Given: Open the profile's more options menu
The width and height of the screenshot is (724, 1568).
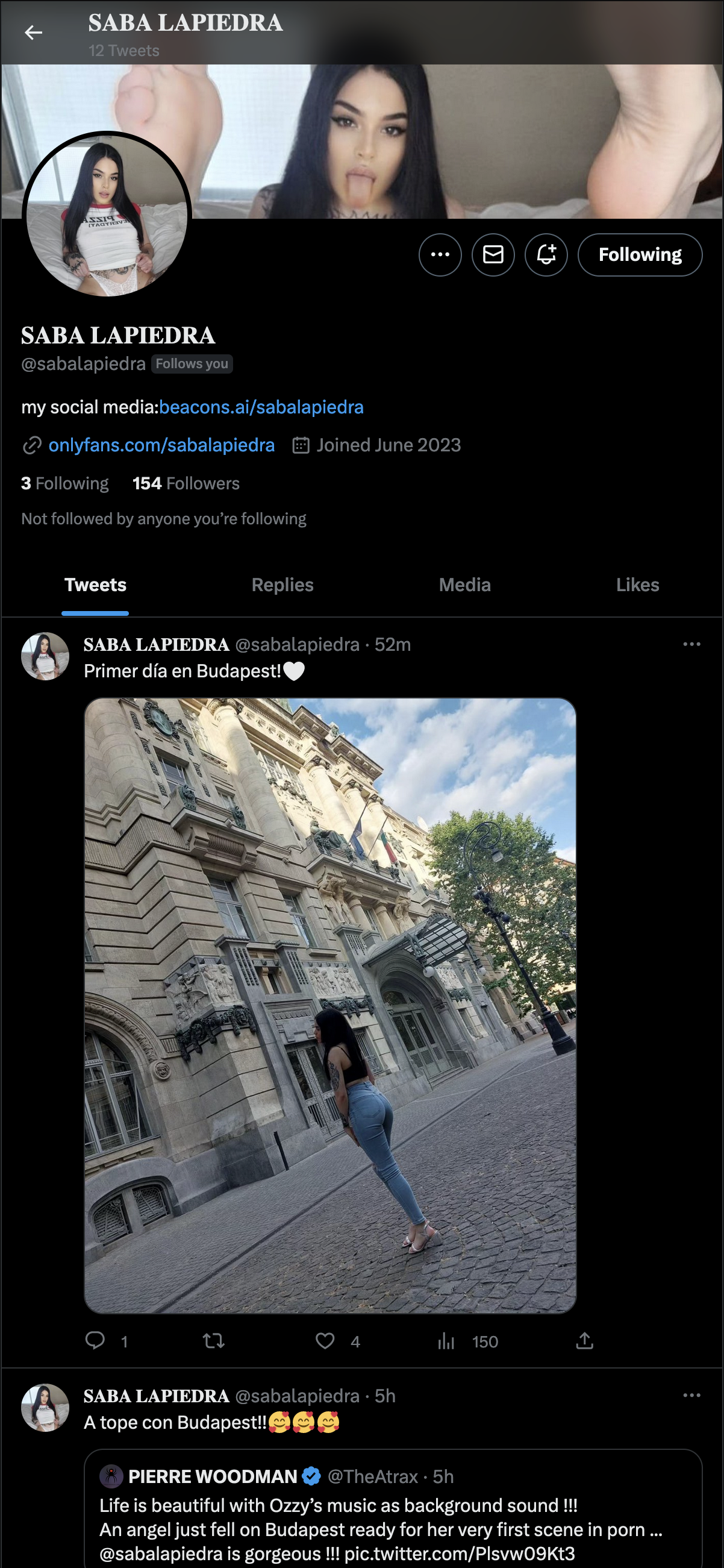Looking at the screenshot, I should [x=440, y=255].
